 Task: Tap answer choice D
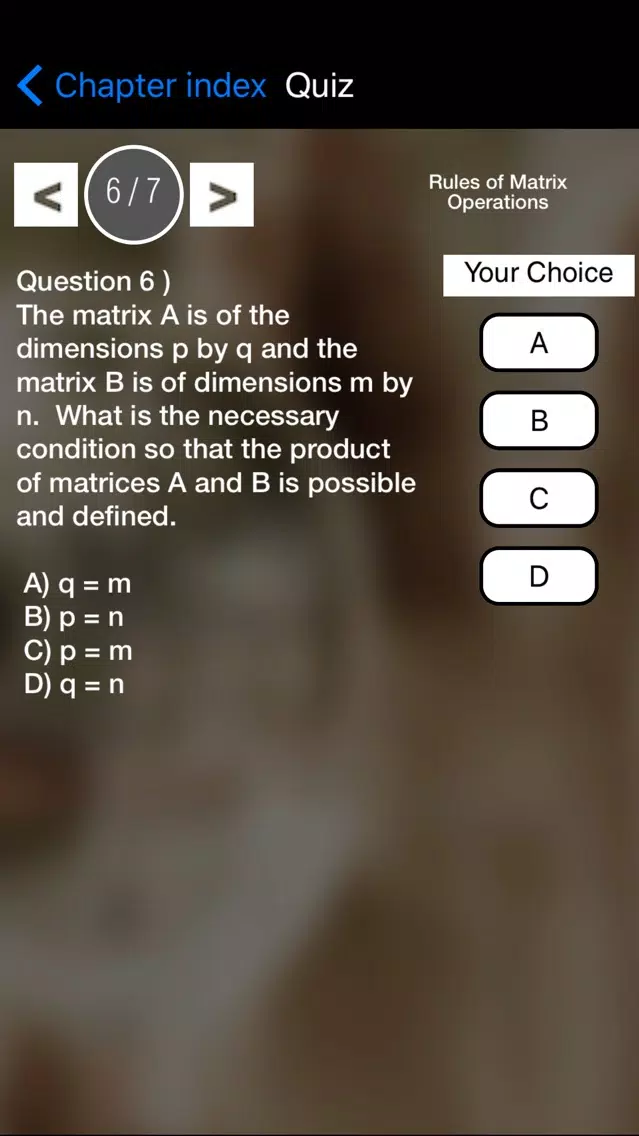click(539, 576)
